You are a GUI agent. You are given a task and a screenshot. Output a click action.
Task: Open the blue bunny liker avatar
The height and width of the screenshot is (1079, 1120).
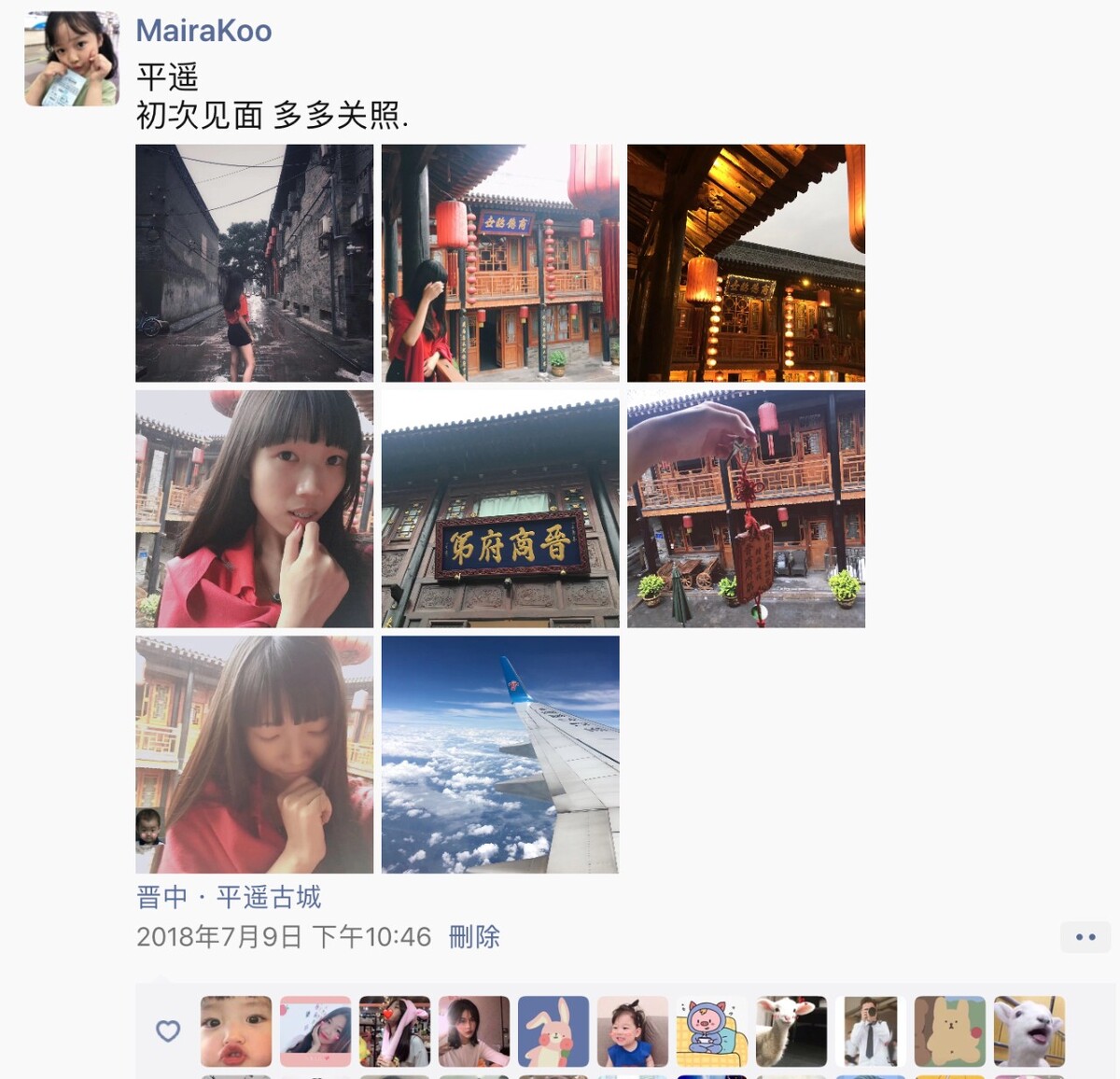(553, 1031)
